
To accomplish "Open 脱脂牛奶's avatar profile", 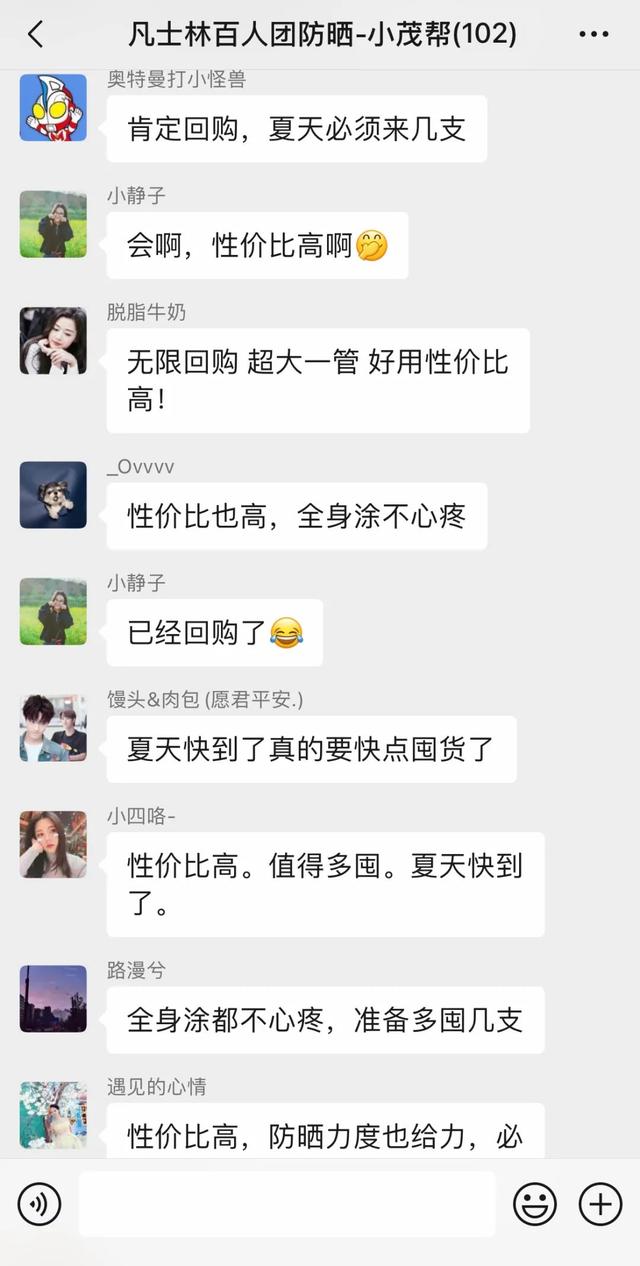I will (x=53, y=341).
